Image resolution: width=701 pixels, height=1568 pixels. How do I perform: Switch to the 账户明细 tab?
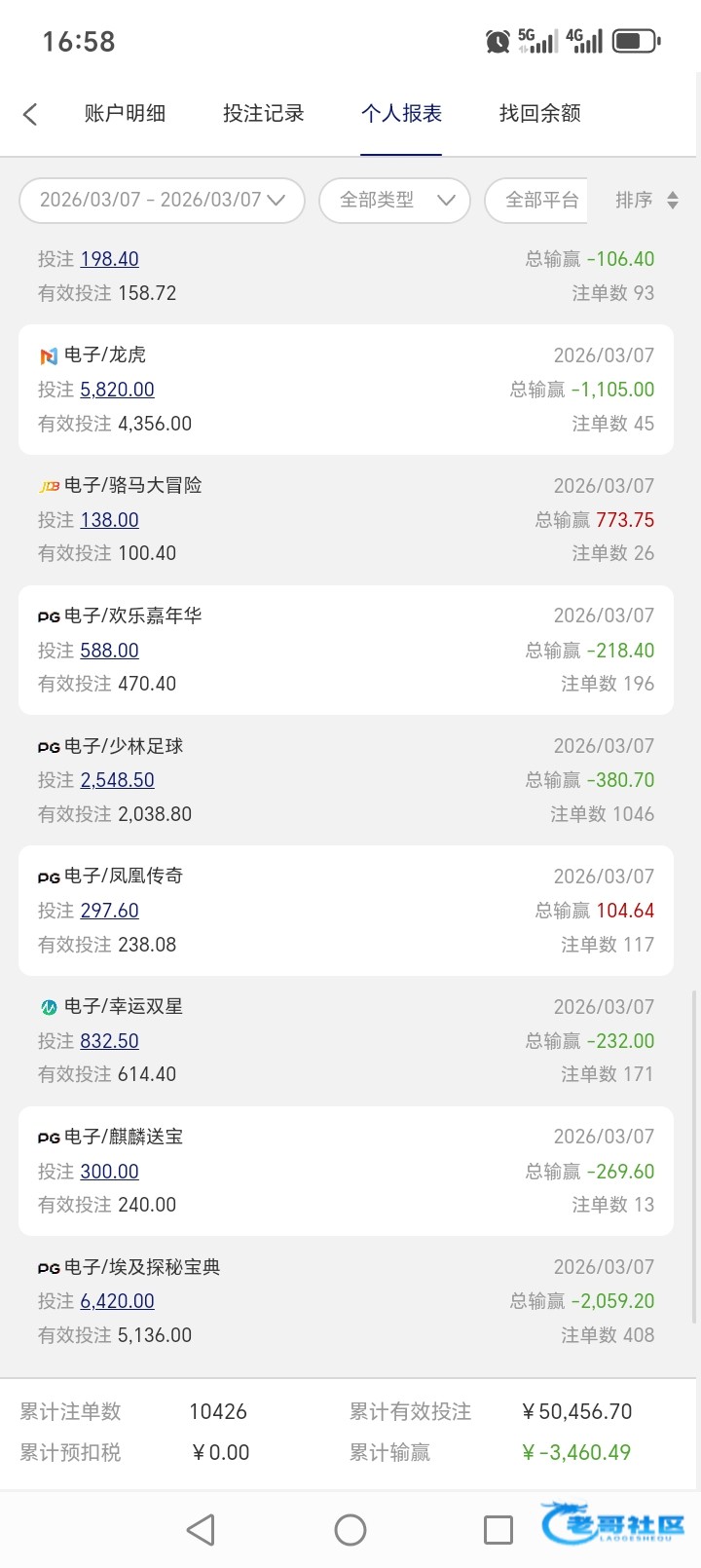(125, 114)
